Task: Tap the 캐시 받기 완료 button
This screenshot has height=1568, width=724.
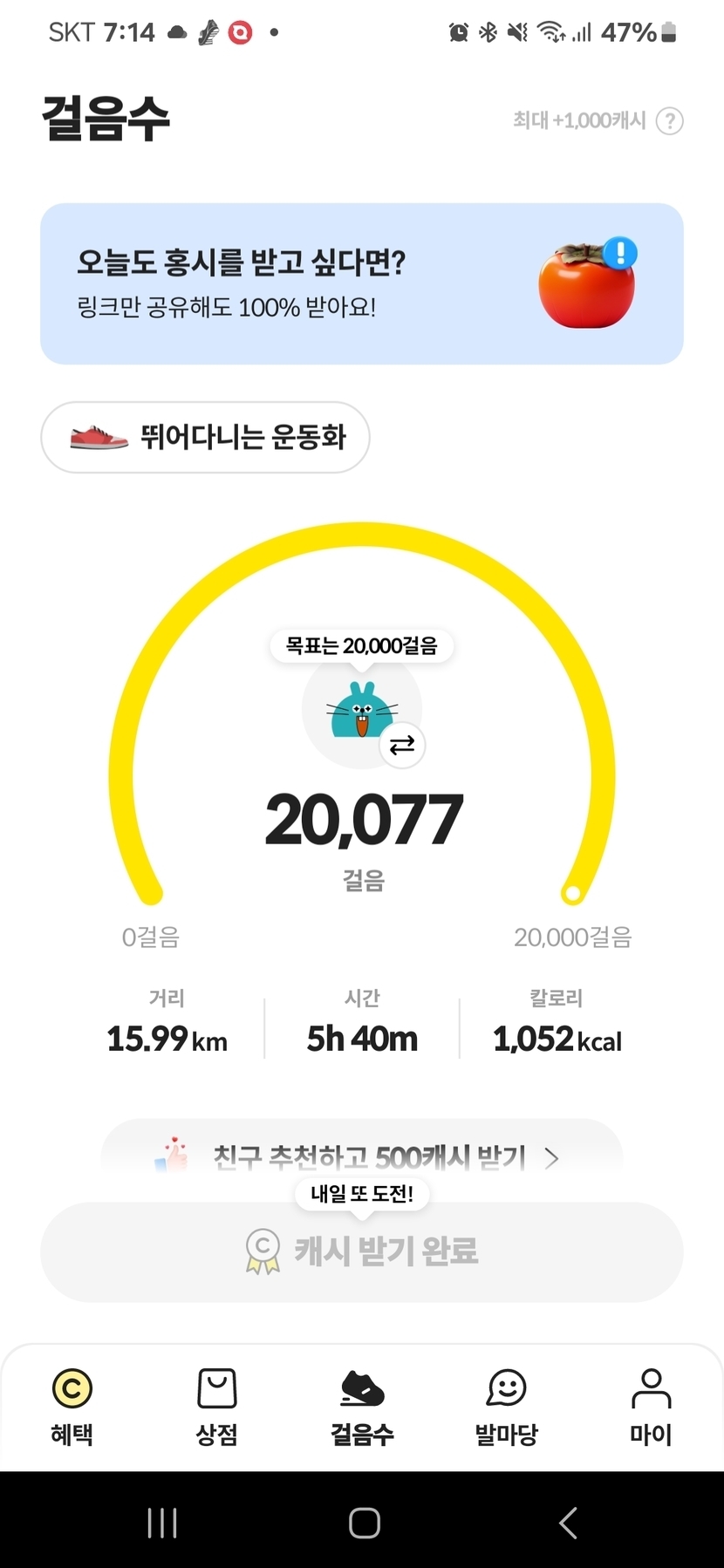Action: 361,1252
